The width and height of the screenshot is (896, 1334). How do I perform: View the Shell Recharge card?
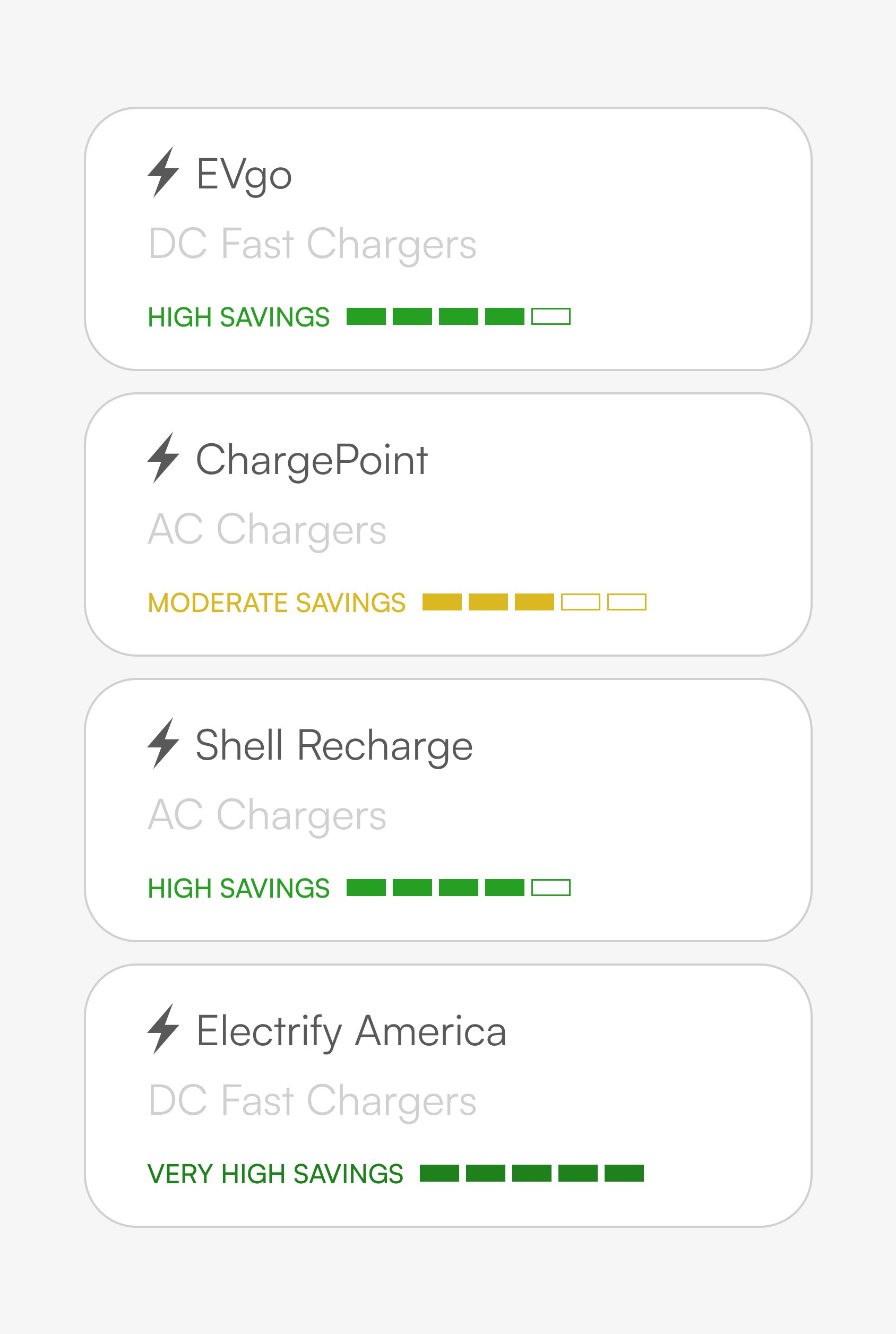(448, 810)
